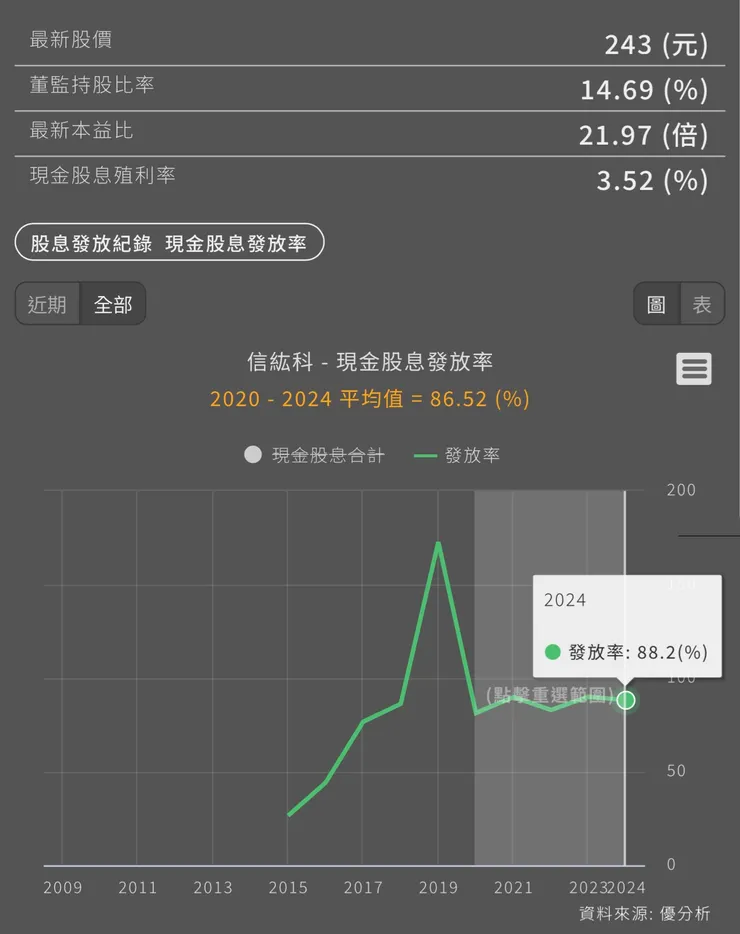740x934 pixels.
Task: Click the 2024 data point marker on the chart
Action: [x=626, y=700]
